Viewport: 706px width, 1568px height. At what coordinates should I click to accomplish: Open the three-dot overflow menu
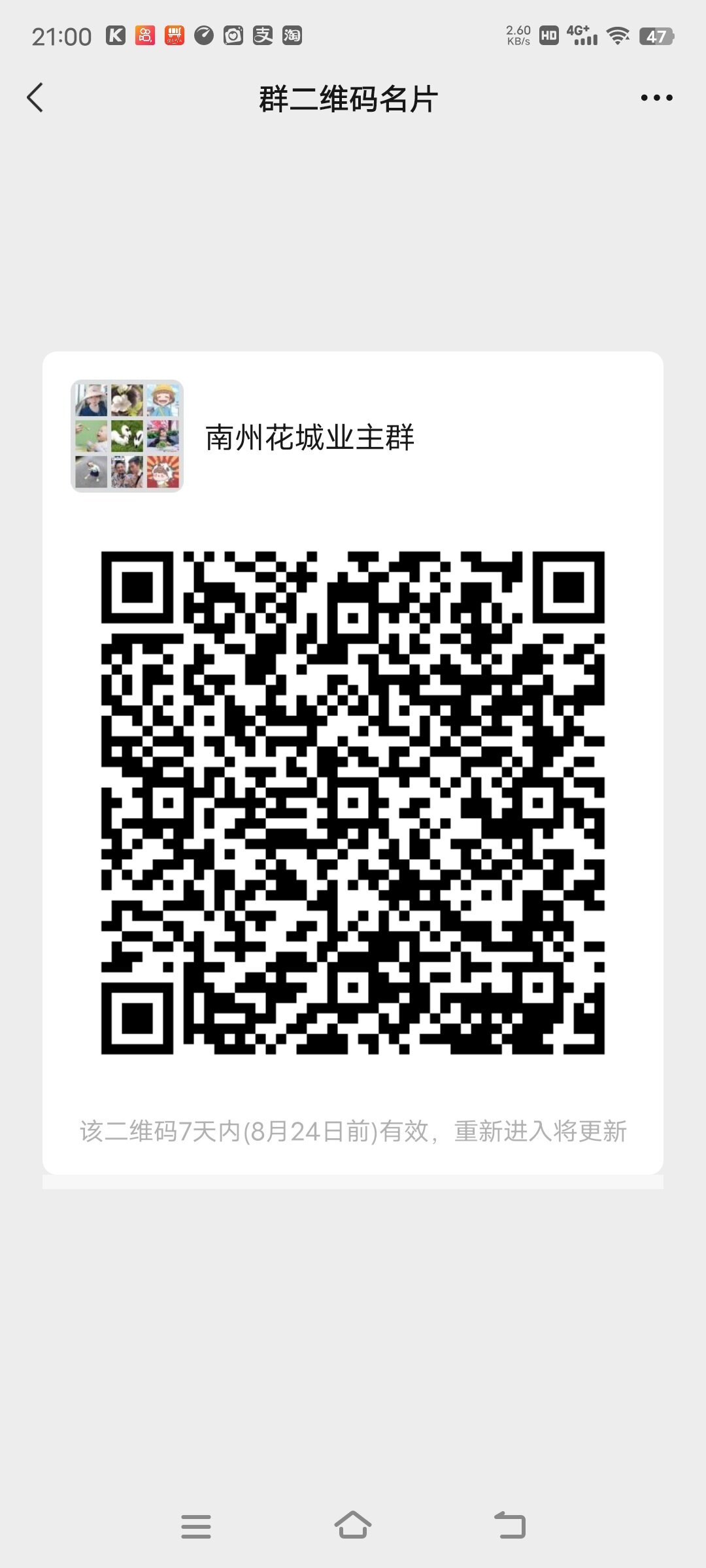pos(656,98)
